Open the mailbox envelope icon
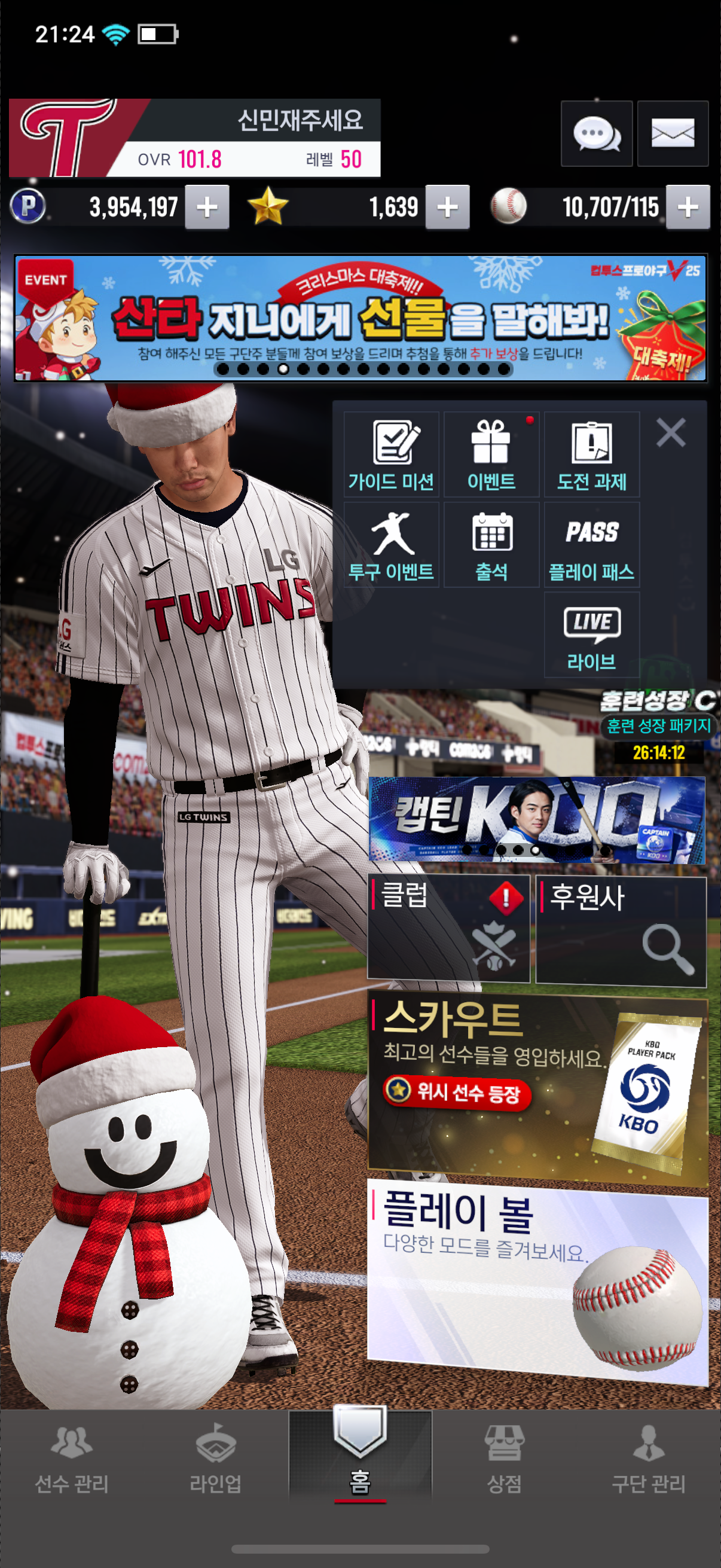This screenshot has height=1568, width=721. click(673, 133)
